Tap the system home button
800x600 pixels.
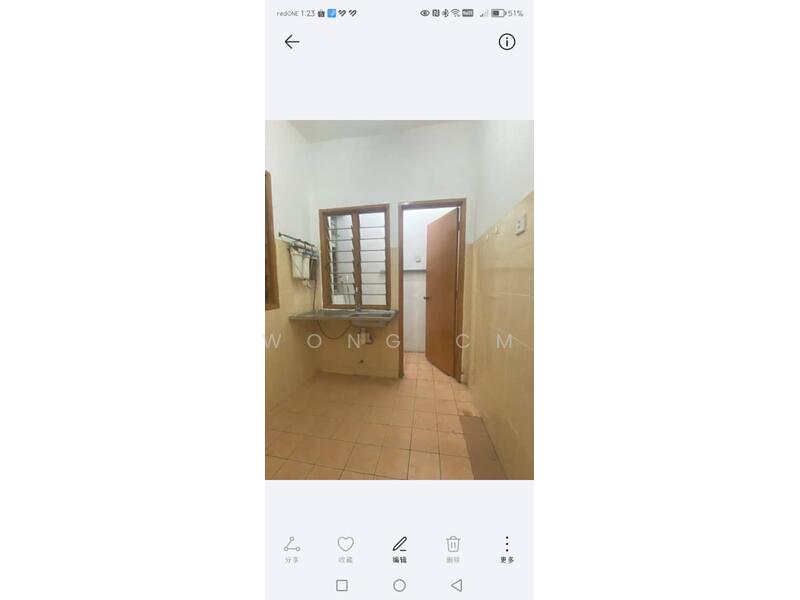point(399,585)
